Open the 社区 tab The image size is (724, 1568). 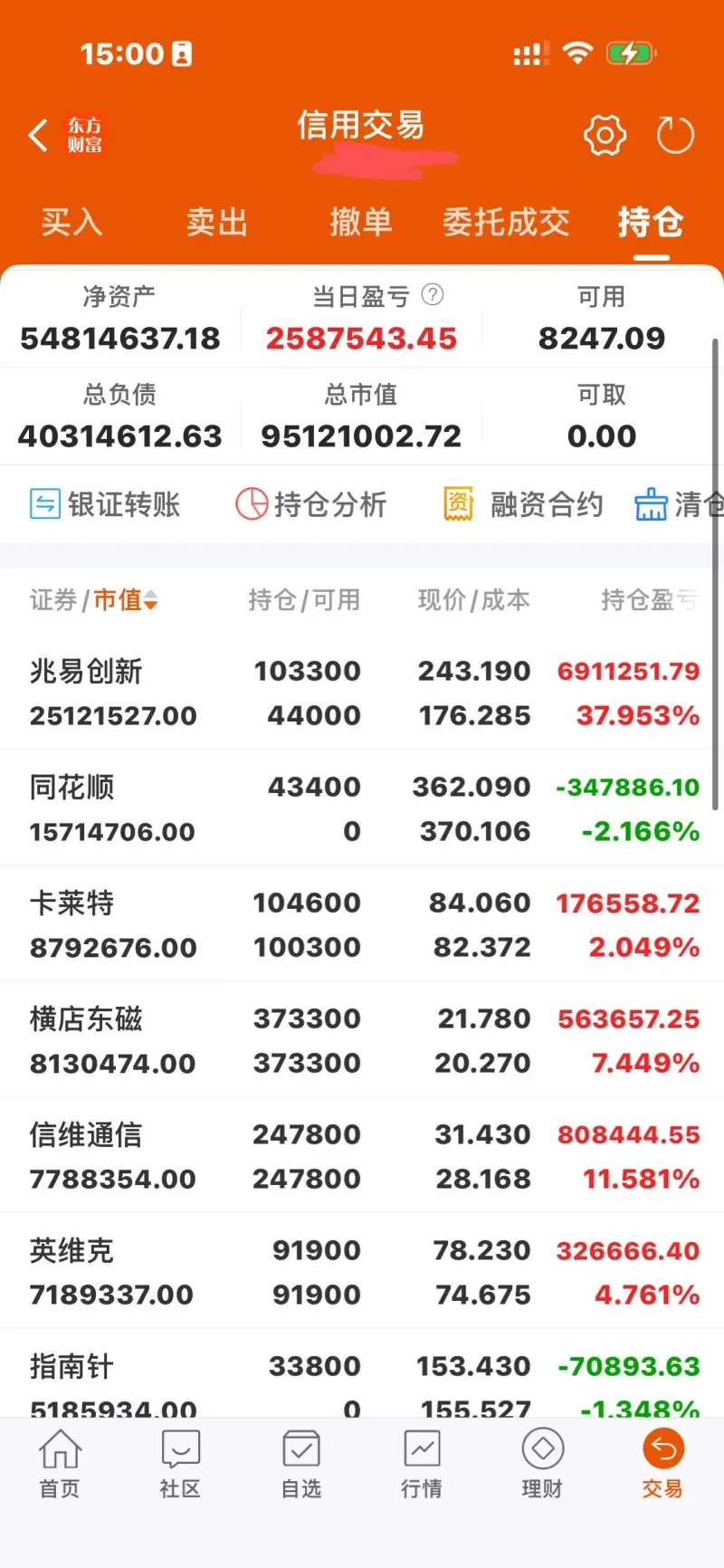click(180, 1463)
